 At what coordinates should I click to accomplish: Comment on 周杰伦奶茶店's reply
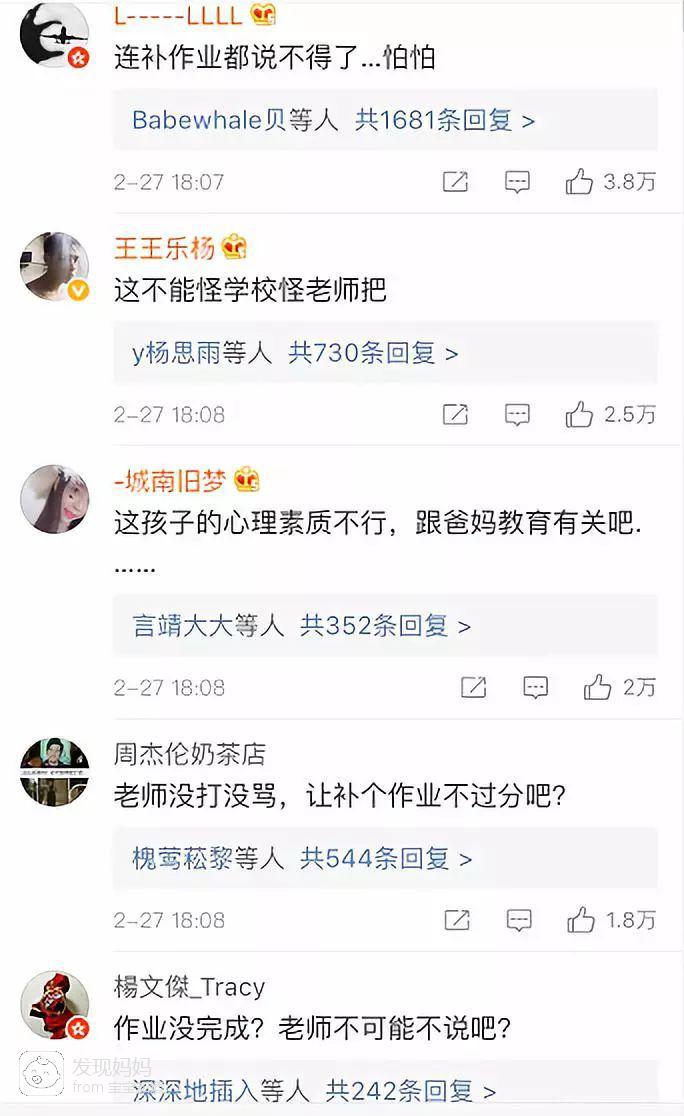click(518, 920)
